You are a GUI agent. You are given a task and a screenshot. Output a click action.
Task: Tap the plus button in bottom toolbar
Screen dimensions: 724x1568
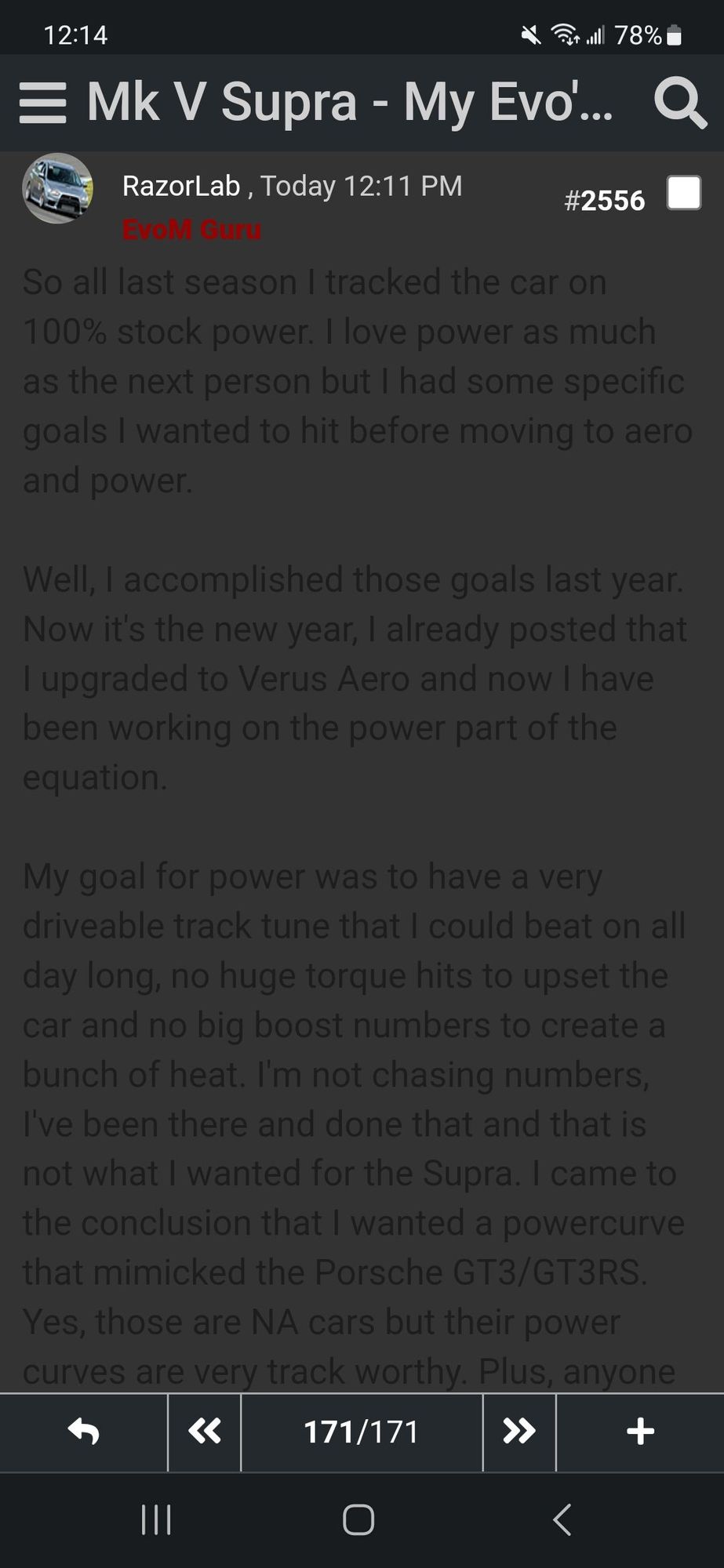(x=640, y=1432)
